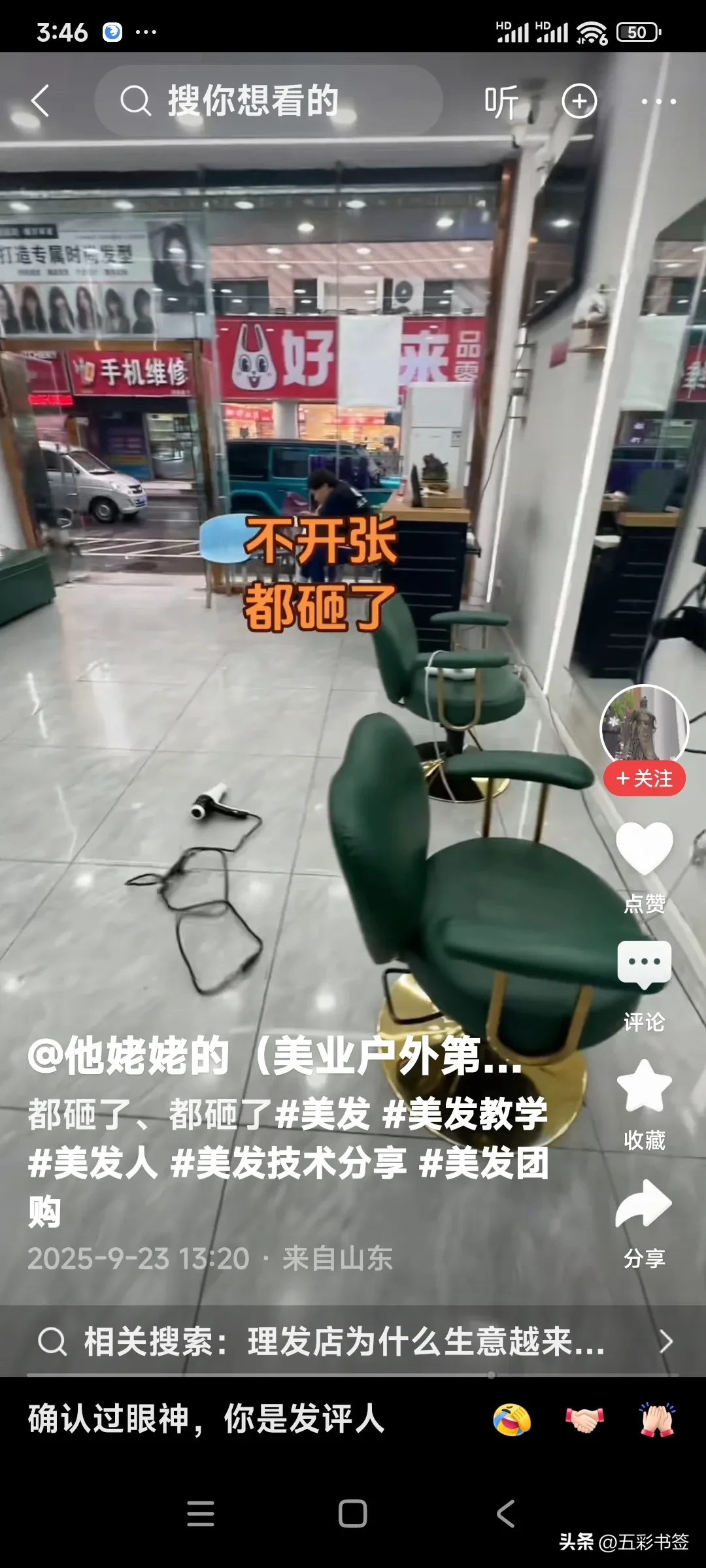This screenshot has width=706, height=1568.
Task: Go back using the top-left arrow
Action: [41, 101]
